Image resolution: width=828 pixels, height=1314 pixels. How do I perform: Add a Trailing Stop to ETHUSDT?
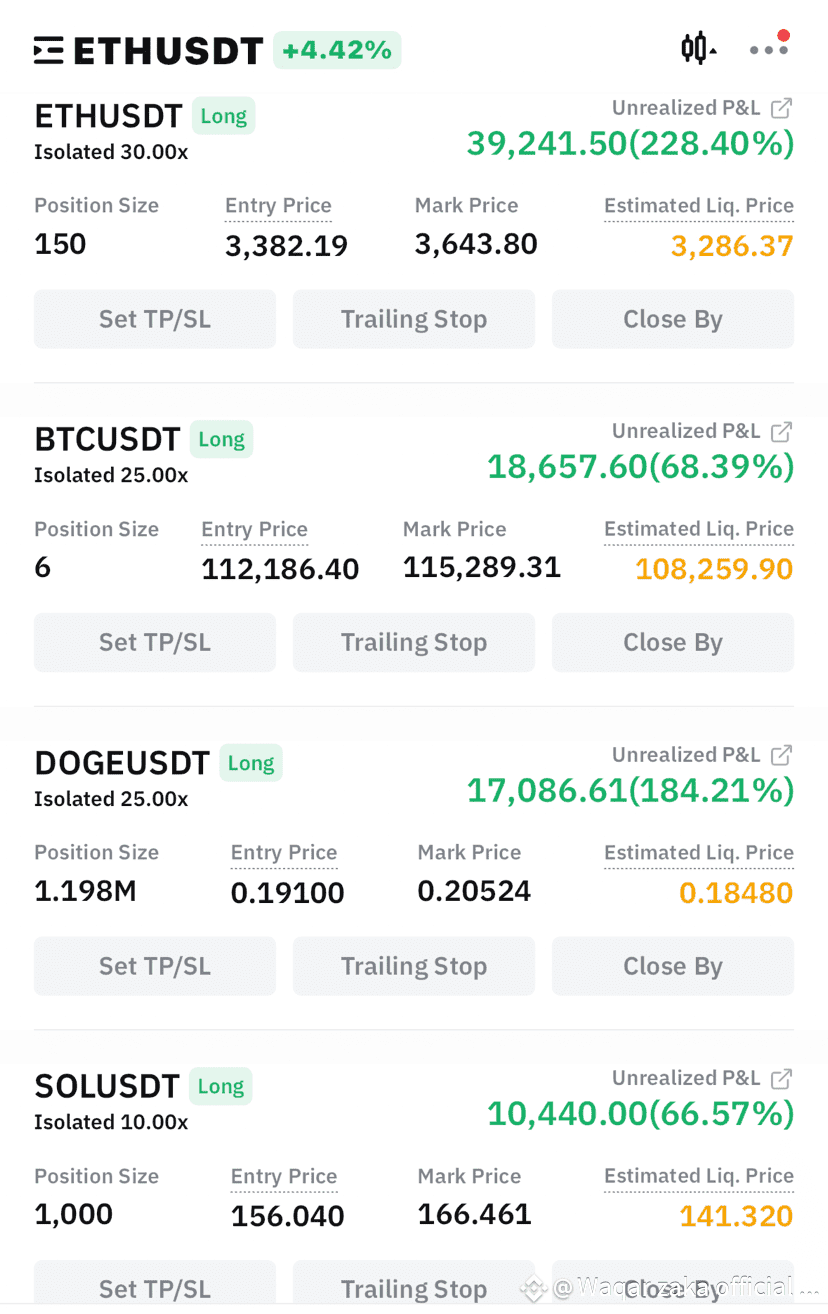(413, 318)
